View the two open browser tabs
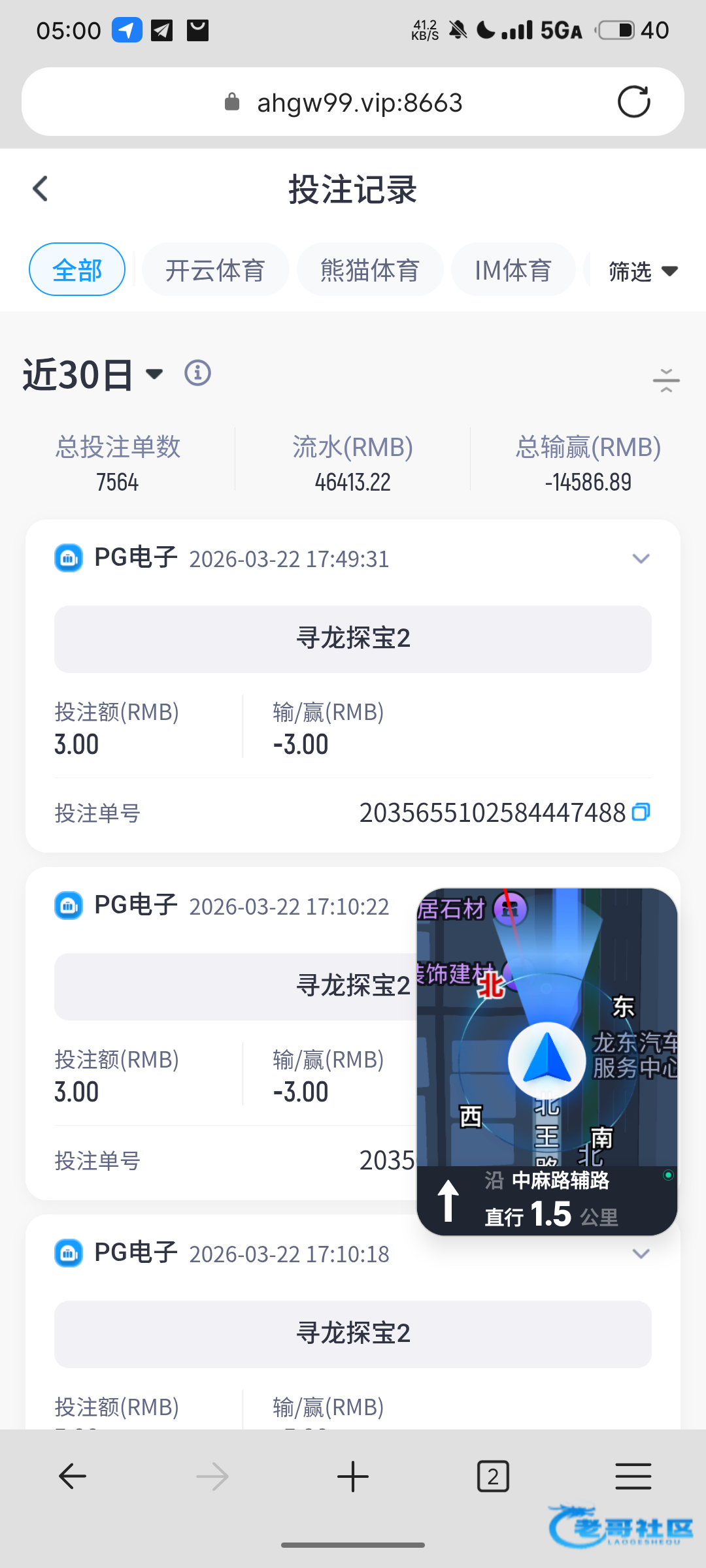 click(x=493, y=1477)
